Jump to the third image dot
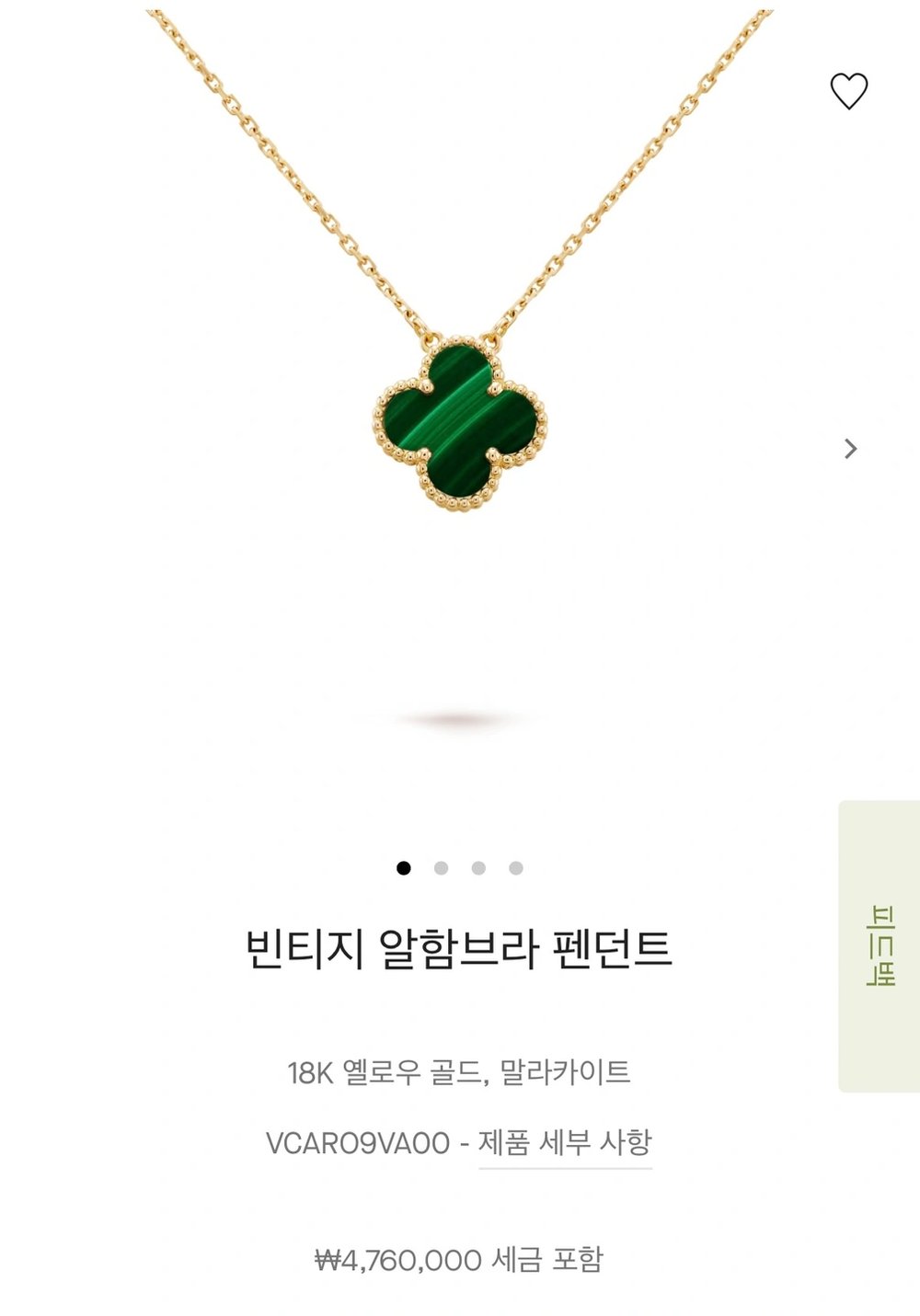 pos(478,868)
